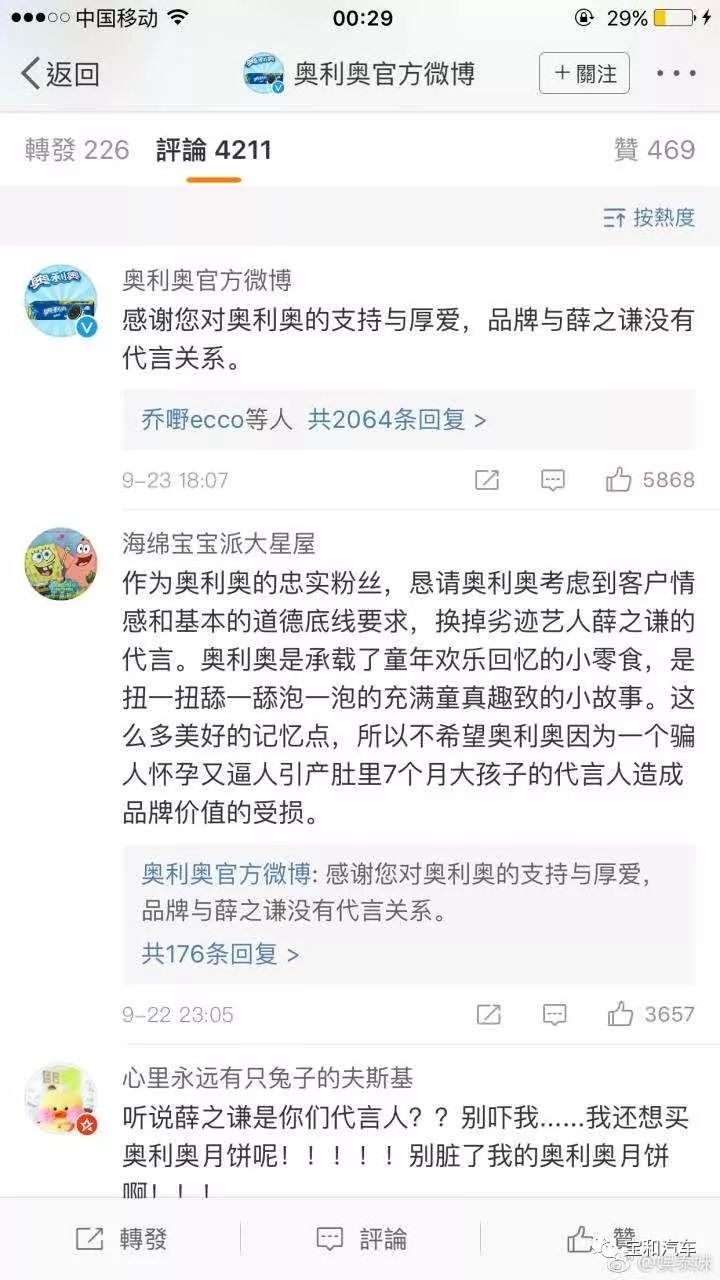Go back with the 返回 button
The height and width of the screenshot is (1280, 720).
pyautogui.click(x=60, y=73)
